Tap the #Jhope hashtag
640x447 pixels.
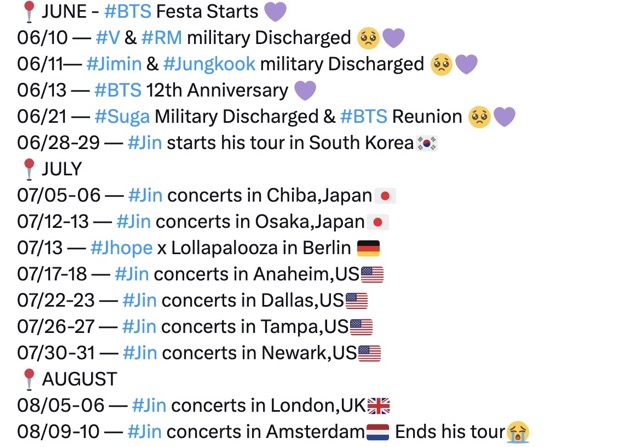(x=121, y=247)
